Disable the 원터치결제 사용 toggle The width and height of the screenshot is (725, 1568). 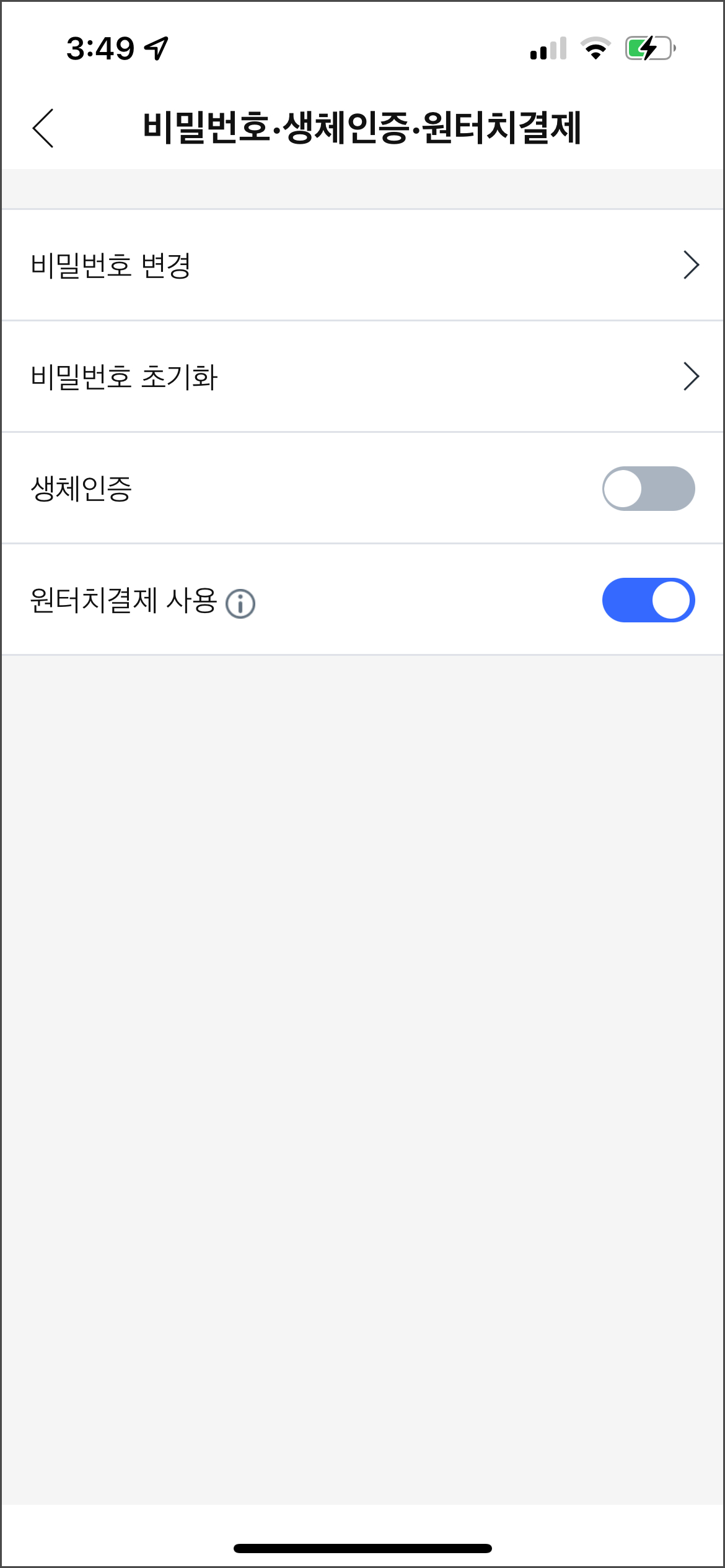[648, 599]
